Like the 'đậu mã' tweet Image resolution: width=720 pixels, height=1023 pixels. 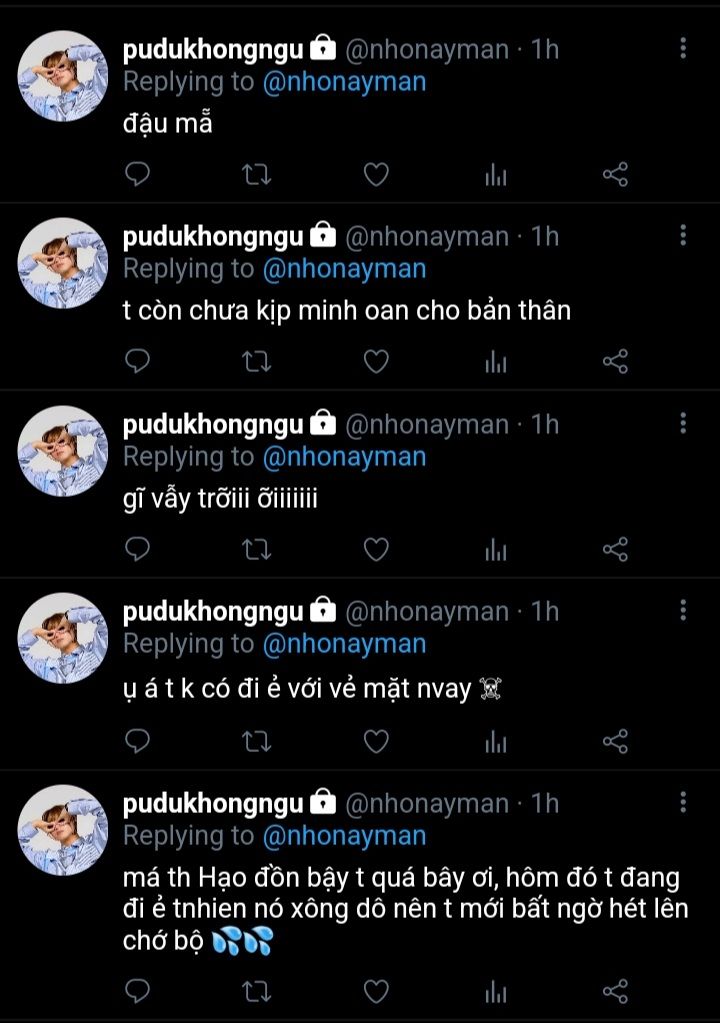(375, 175)
